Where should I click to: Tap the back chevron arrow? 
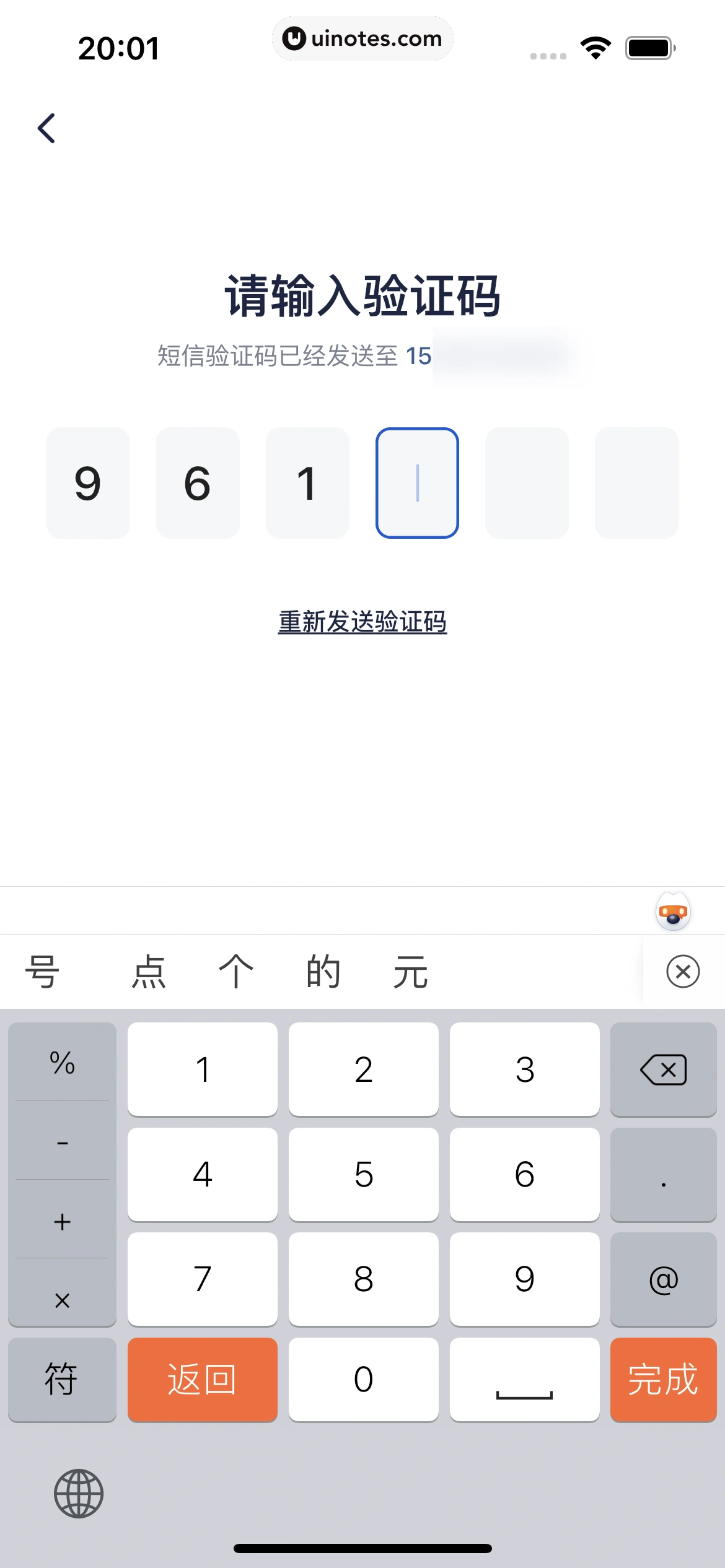pos(47,128)
